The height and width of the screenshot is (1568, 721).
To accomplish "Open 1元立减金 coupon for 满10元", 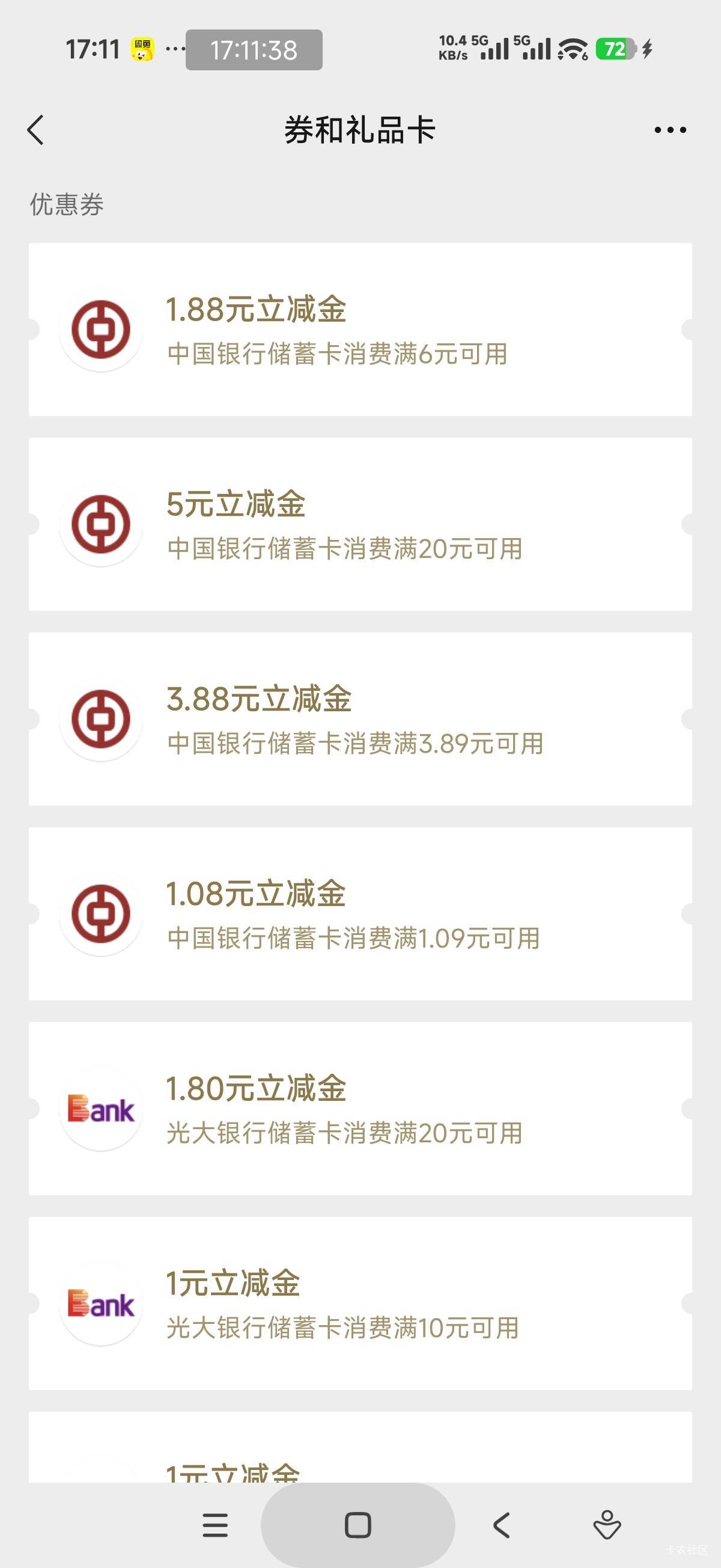I will pos(360,1303).
